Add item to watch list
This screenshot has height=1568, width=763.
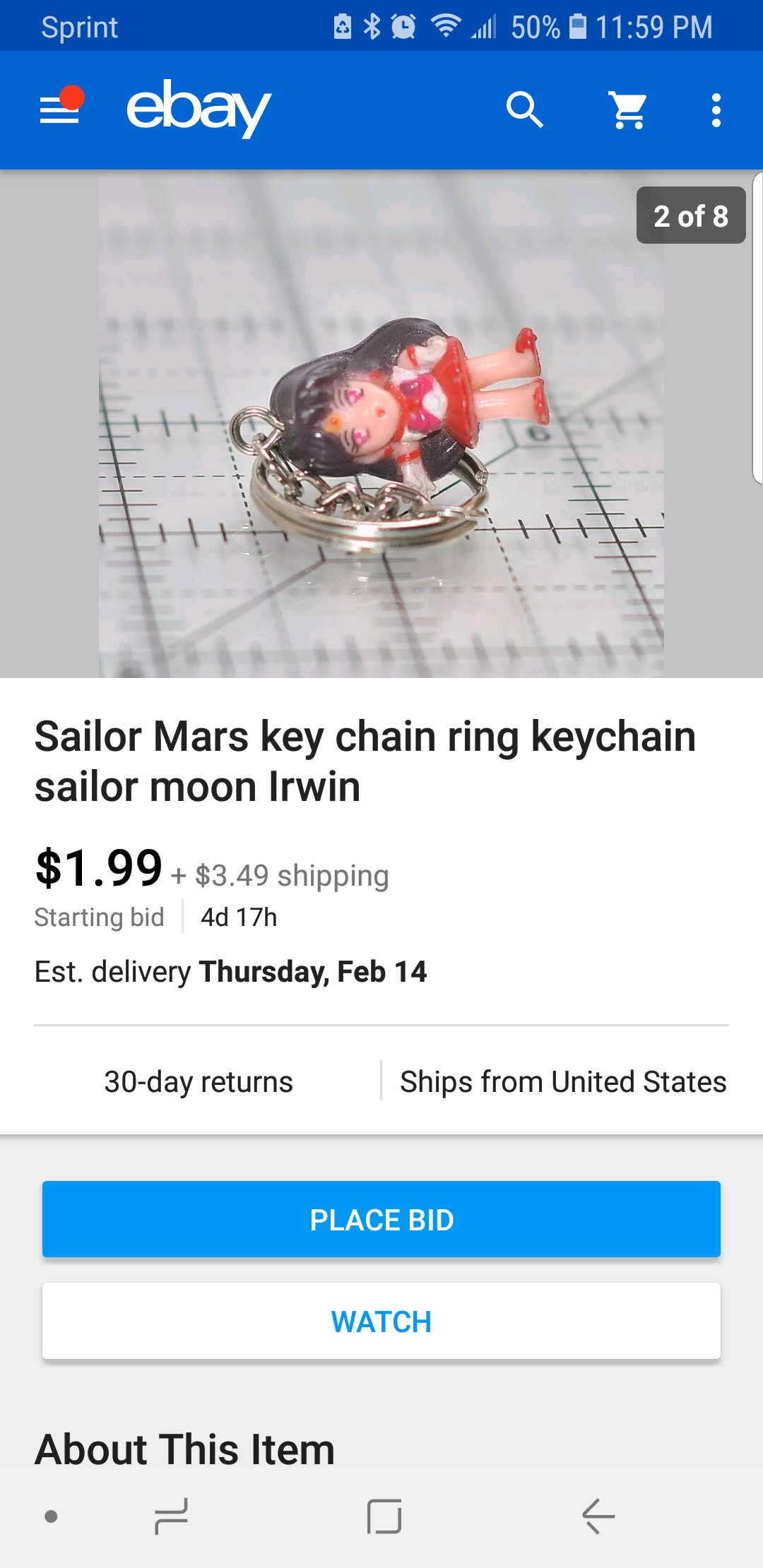(381, 1321)
